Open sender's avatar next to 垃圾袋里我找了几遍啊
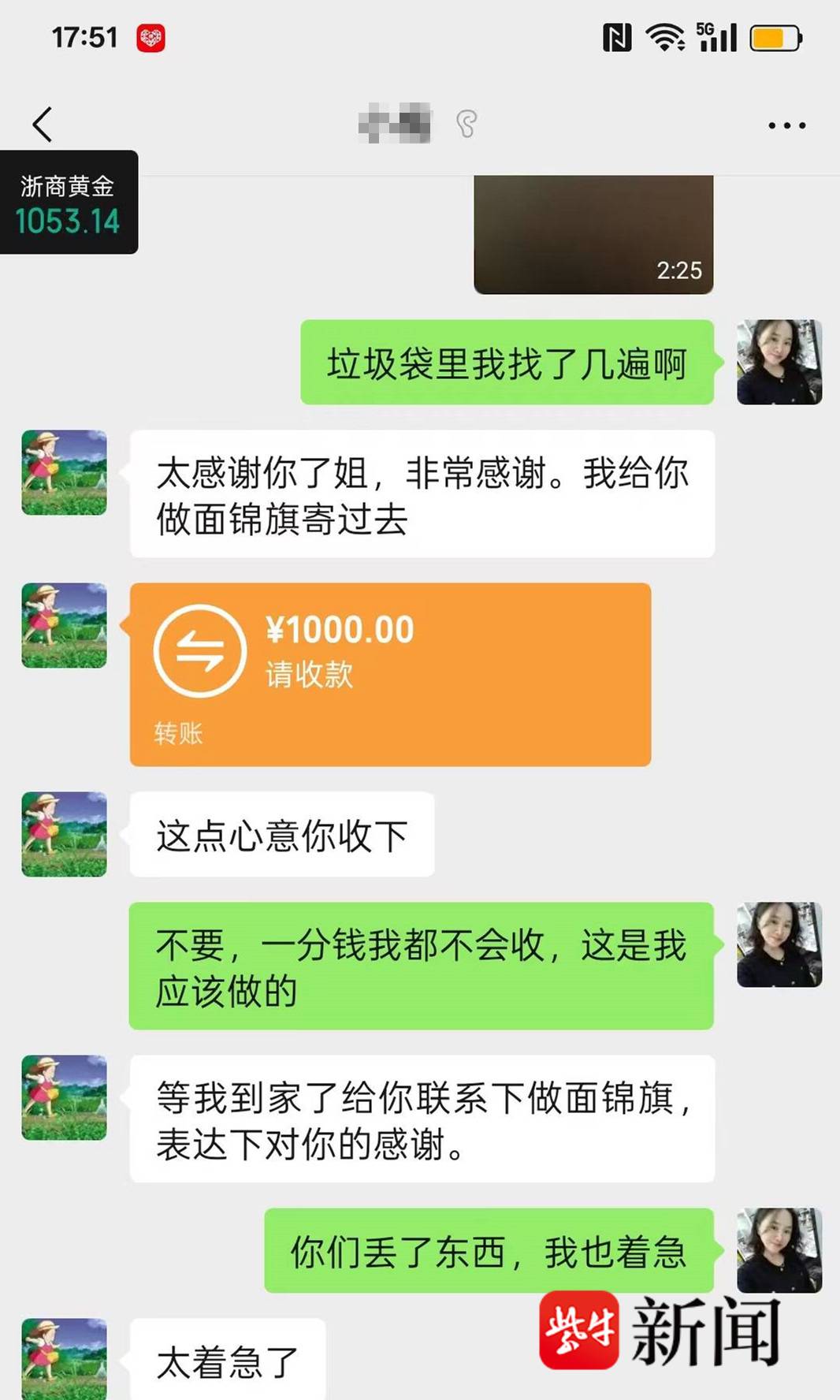Image resolution: width=840 pixels, height=1400 pixels. point(779,363)
